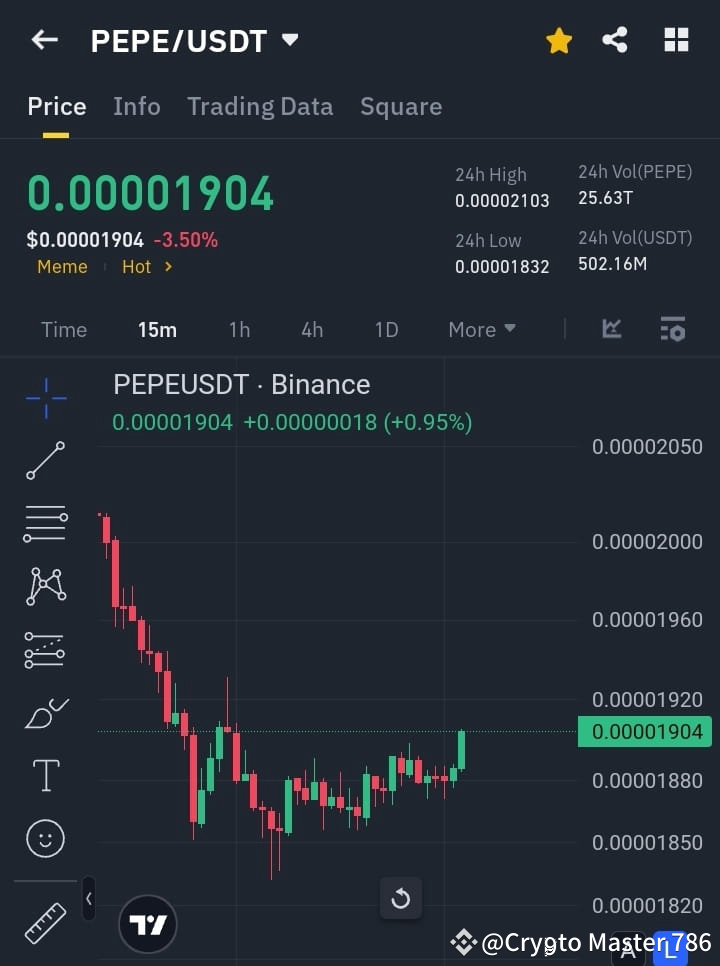This screenshot has height=966, width=720.
Task: Open the PEPE/USDT pair selector dropdown
Action: coord(289,40)
